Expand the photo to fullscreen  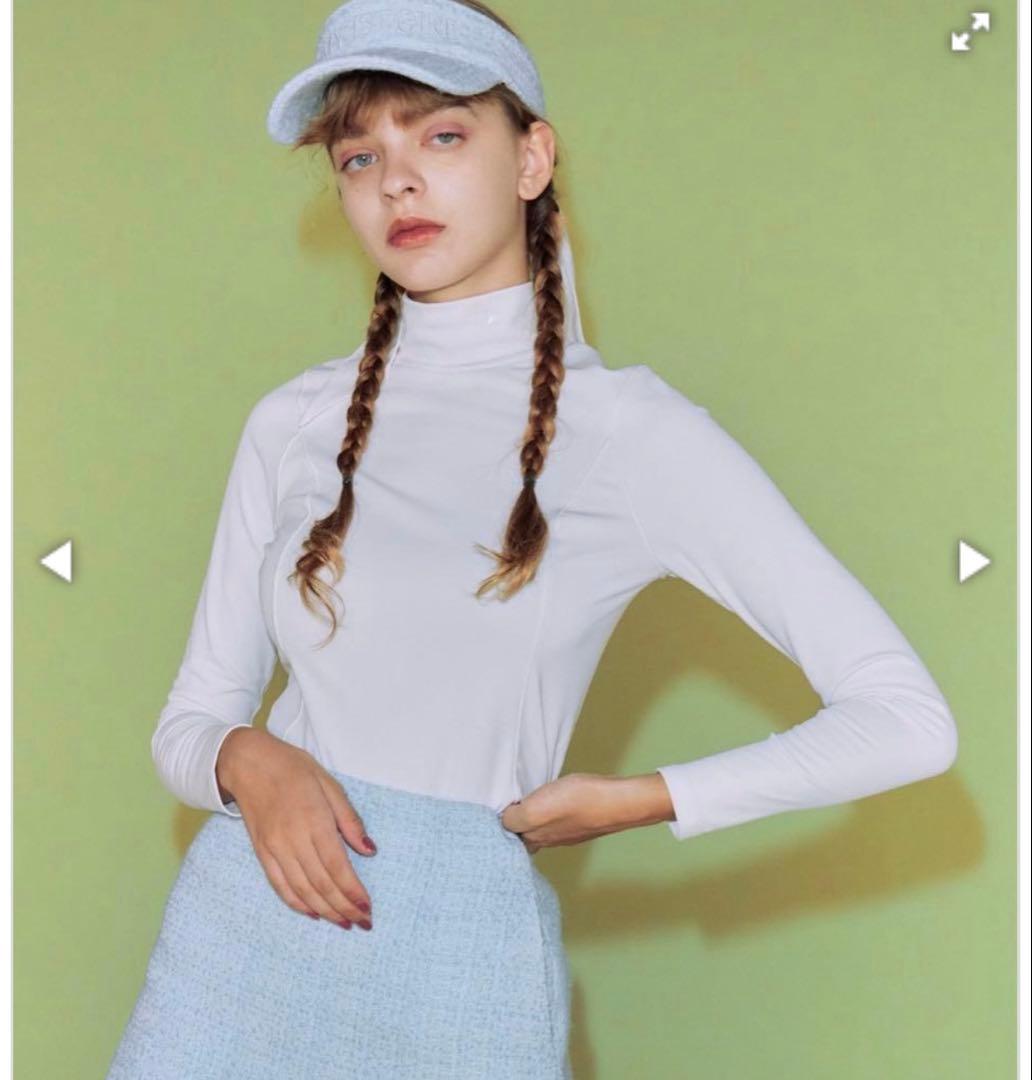969,32
